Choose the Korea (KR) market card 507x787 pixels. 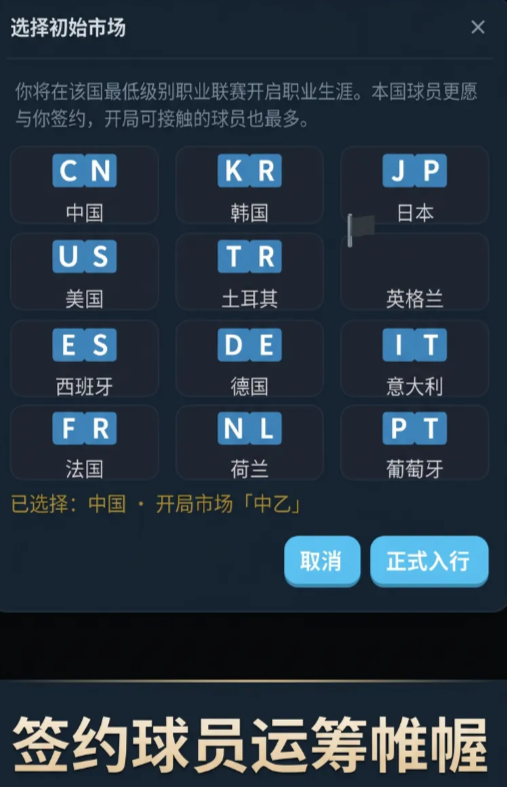[249, 185]
